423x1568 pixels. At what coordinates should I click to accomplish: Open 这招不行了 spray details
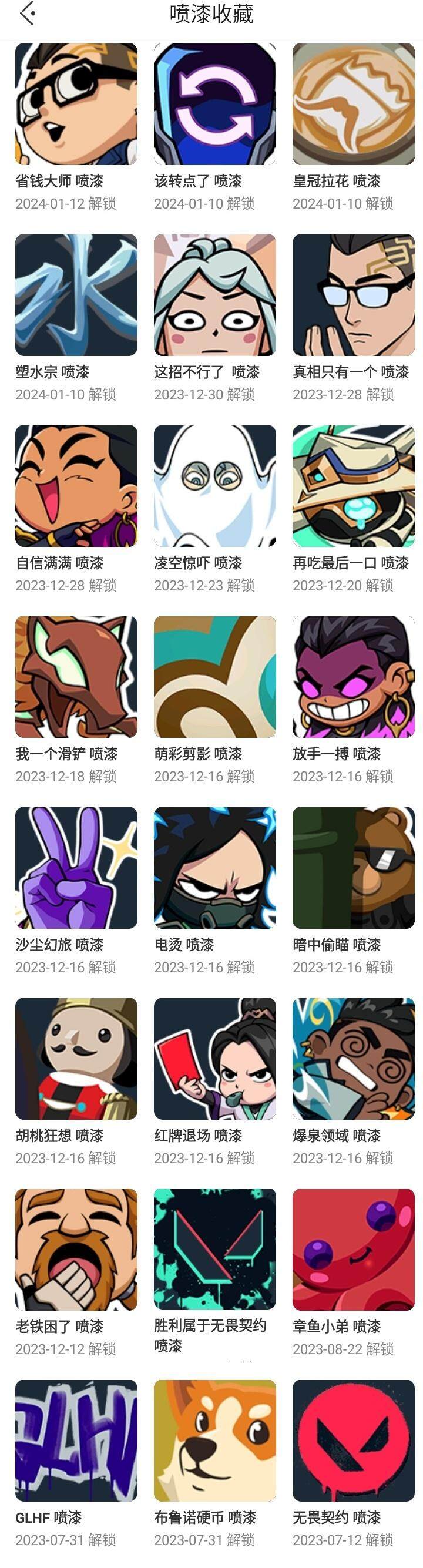214,296
